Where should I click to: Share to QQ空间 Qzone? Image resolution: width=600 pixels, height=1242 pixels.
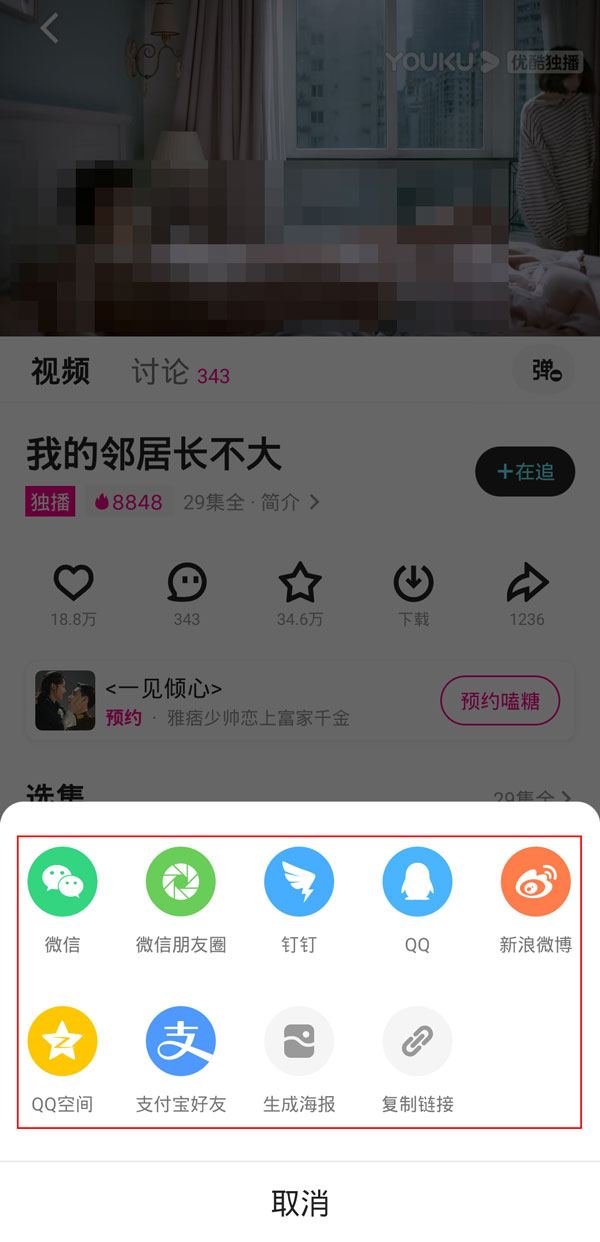(62, 1041)
